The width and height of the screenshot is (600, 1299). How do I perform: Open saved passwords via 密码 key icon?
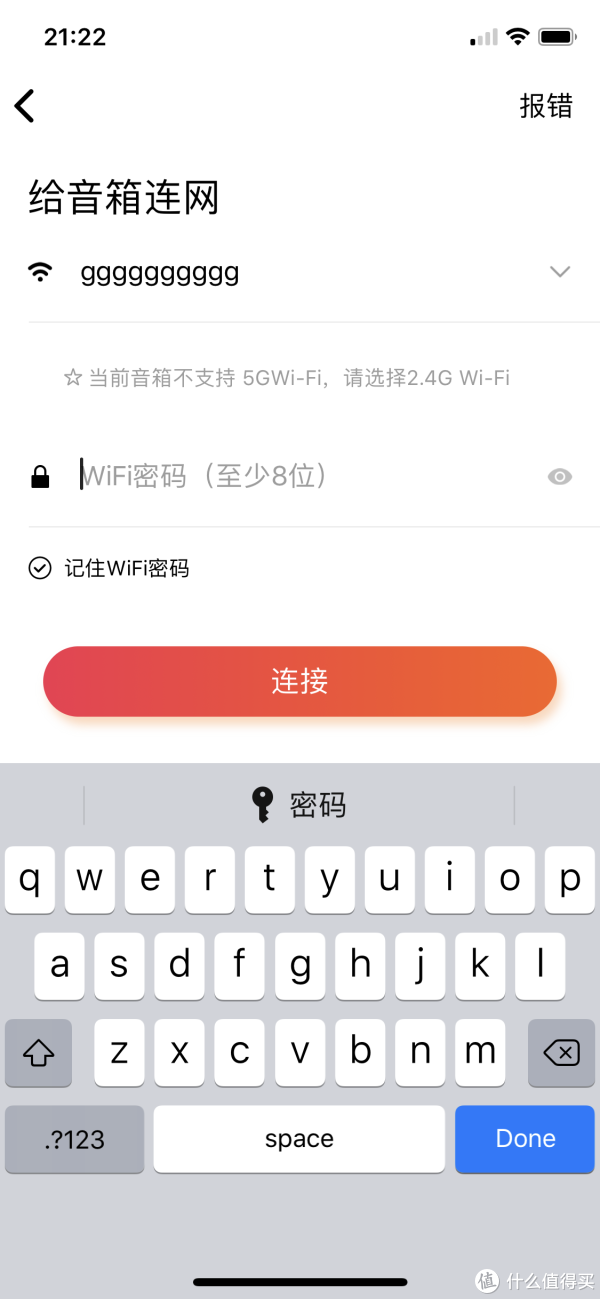coord(299,805)
